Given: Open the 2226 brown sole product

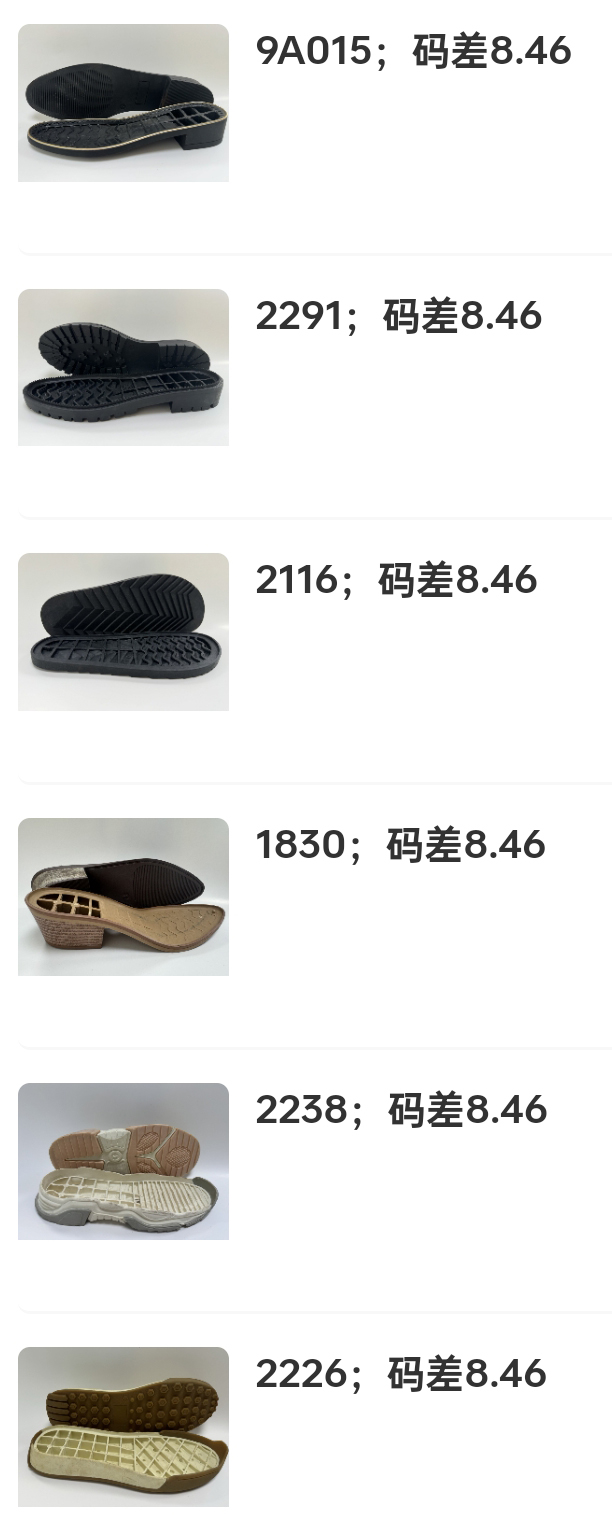Looking at the screenshot, I should (x=123, y=1426).
